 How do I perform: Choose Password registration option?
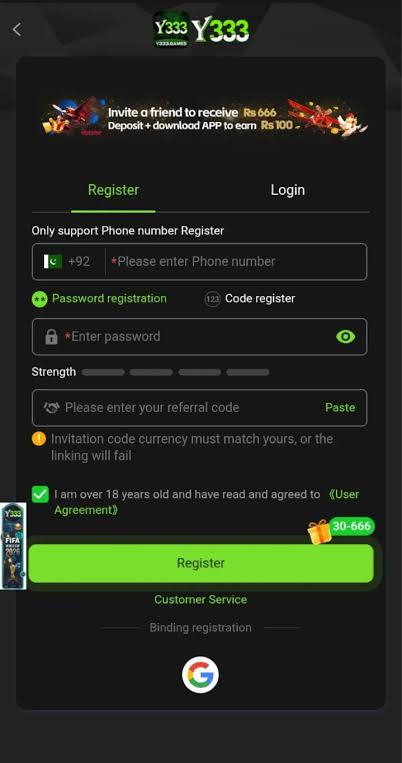click(99, 299)
